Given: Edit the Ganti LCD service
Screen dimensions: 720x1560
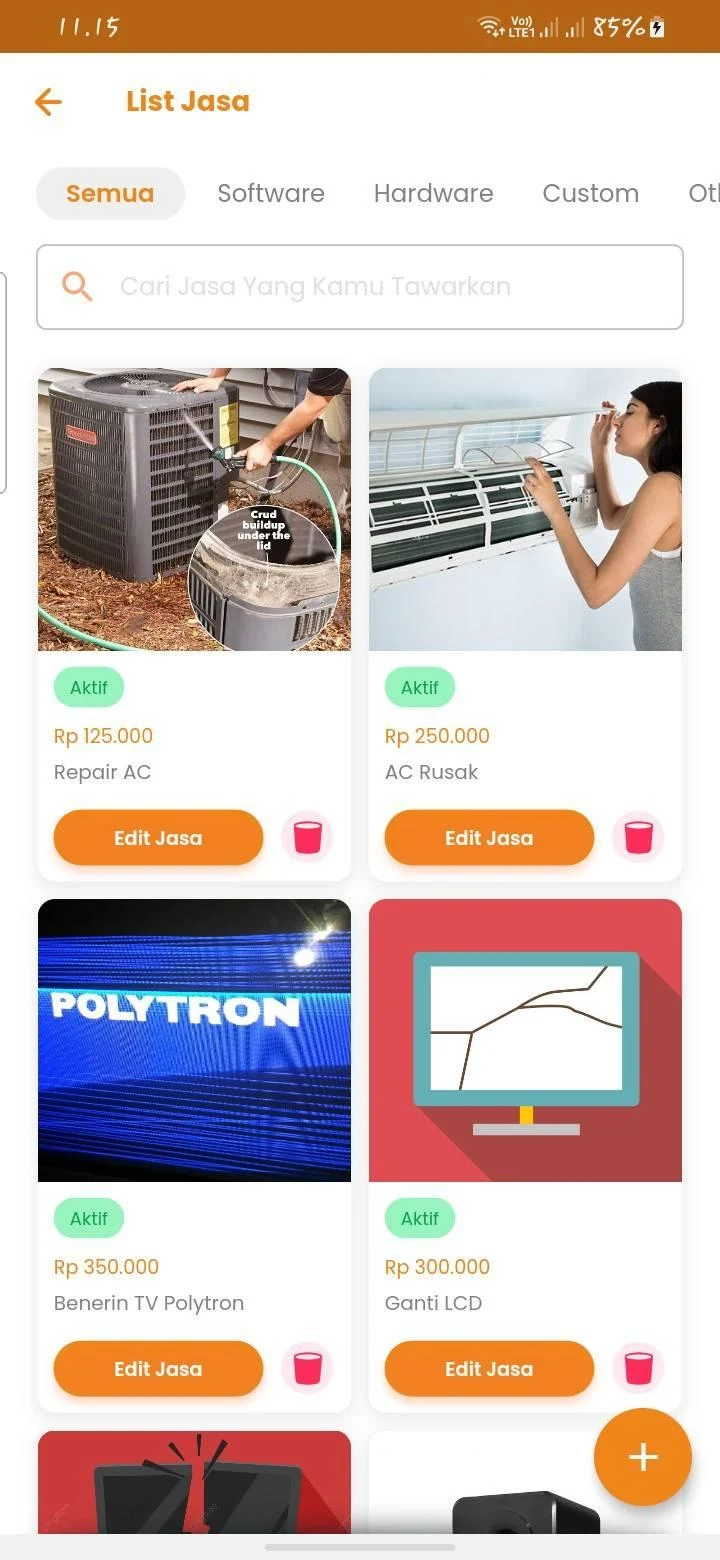Looking at the screenshot, I should click(489, 1369).
